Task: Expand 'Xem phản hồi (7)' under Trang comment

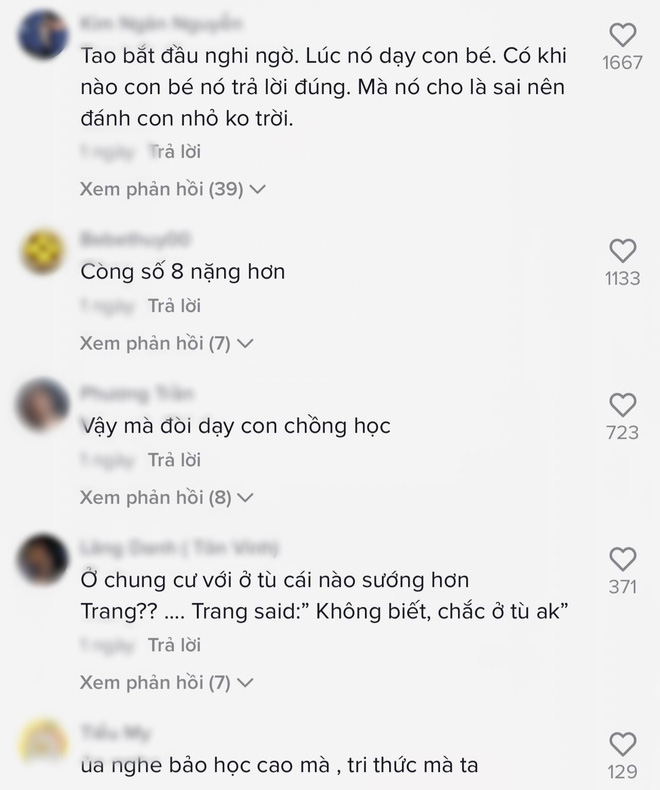Action: 166,684
